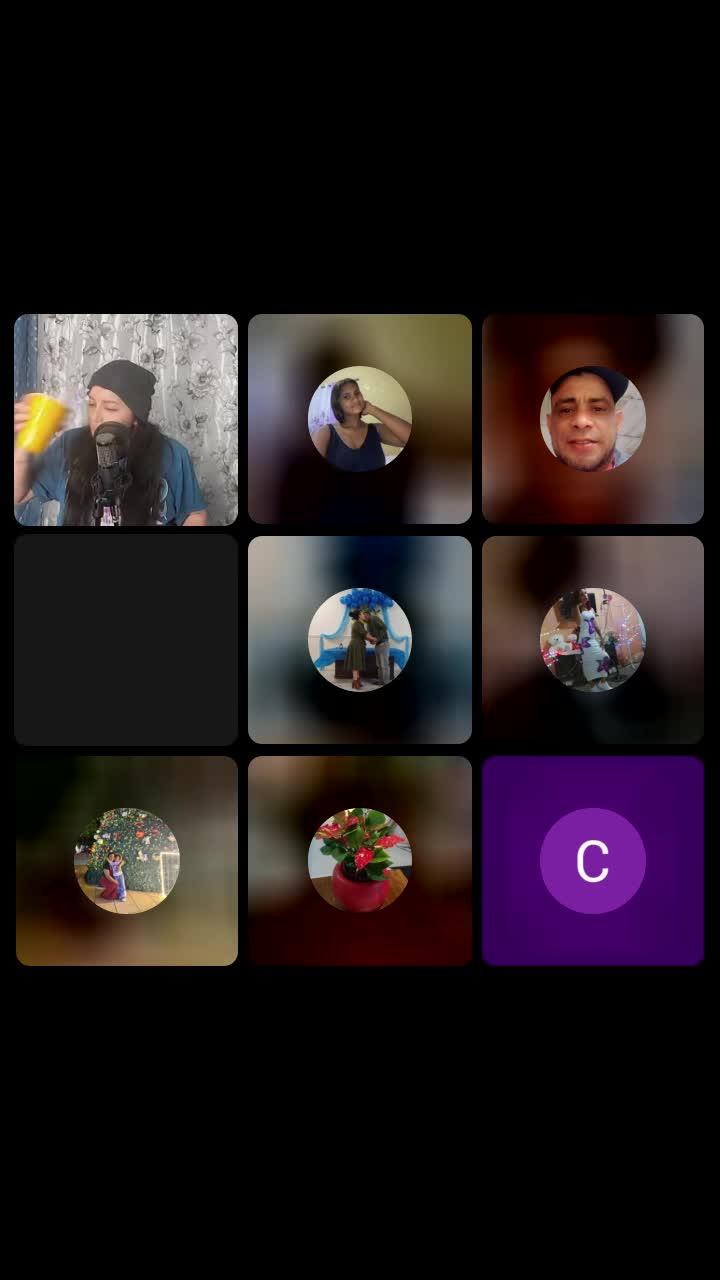Tap the participant tile with navy top avatar
The width and height of the screenshot is (720, 1280).
pyautogui.click(x=360, y=419)
